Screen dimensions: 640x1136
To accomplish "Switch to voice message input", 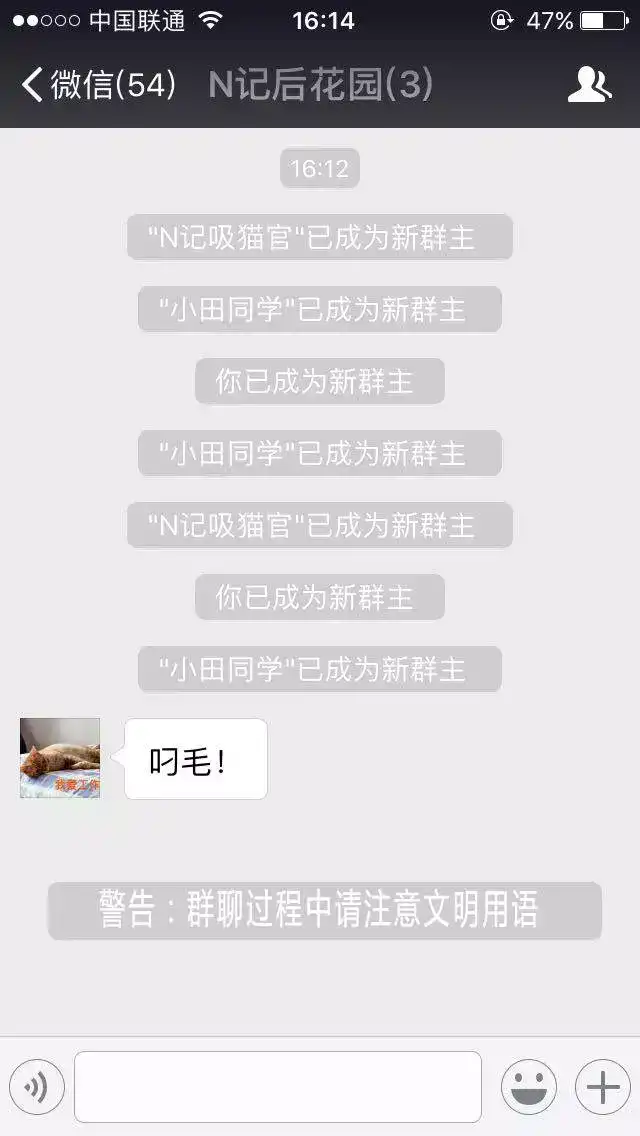I will 37,1087.
